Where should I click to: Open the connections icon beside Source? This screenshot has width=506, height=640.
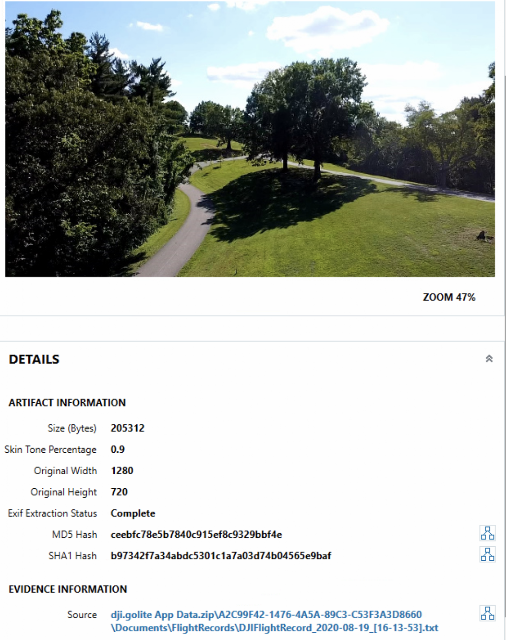488,613
